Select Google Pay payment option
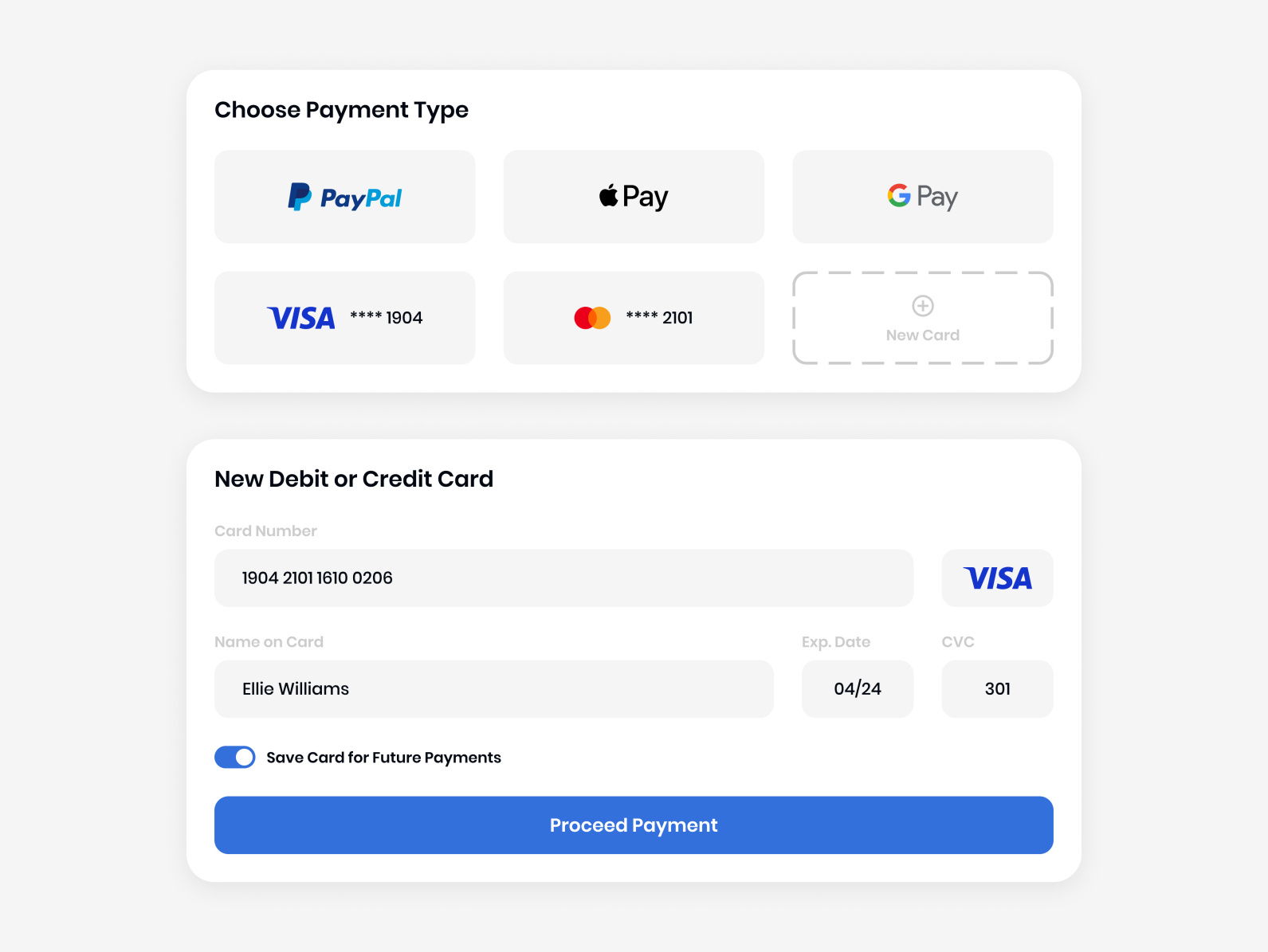The width and height of the screenshot is (1268, 952). point(922,197)
